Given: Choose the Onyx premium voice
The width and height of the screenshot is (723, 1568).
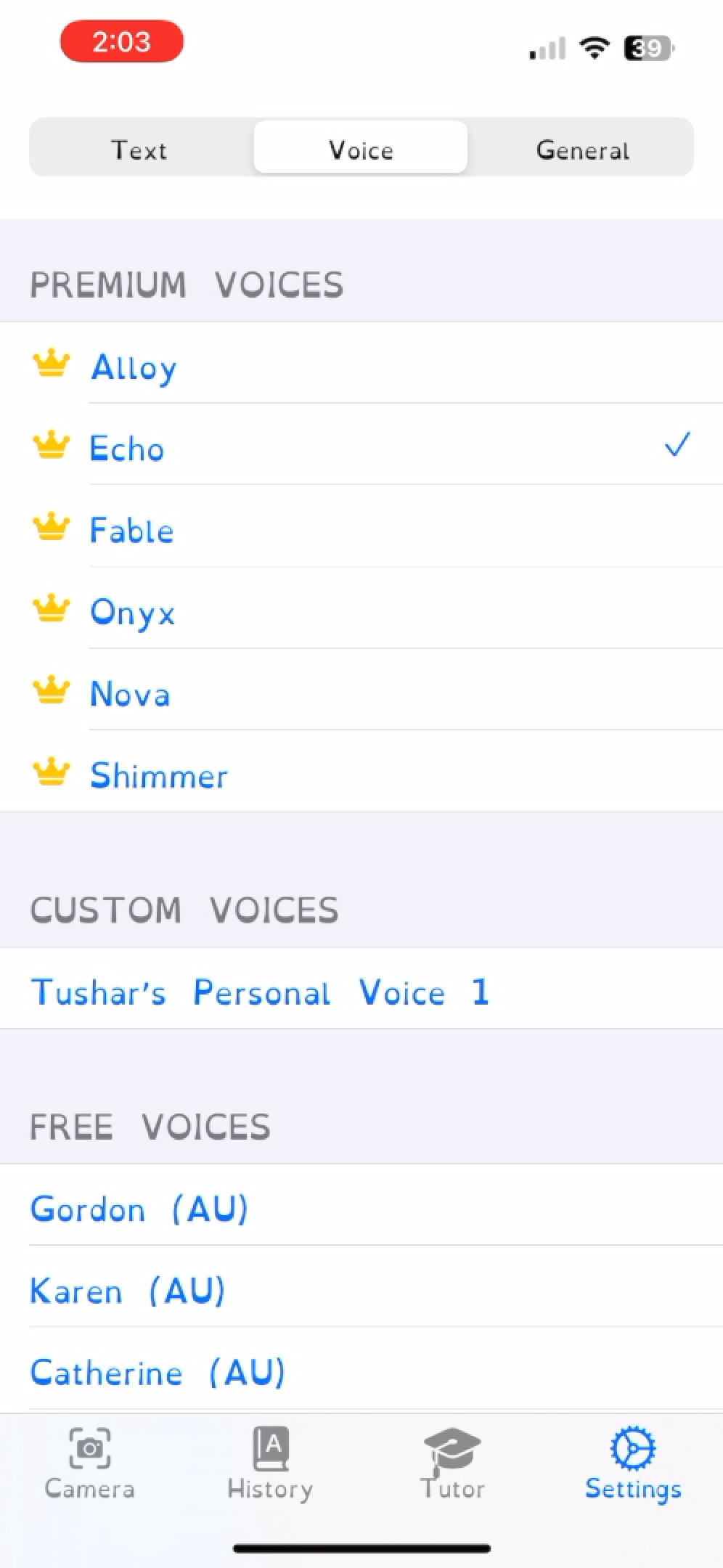Looking at the screenshot, I should pyautogui.click(x=133, y=612).
